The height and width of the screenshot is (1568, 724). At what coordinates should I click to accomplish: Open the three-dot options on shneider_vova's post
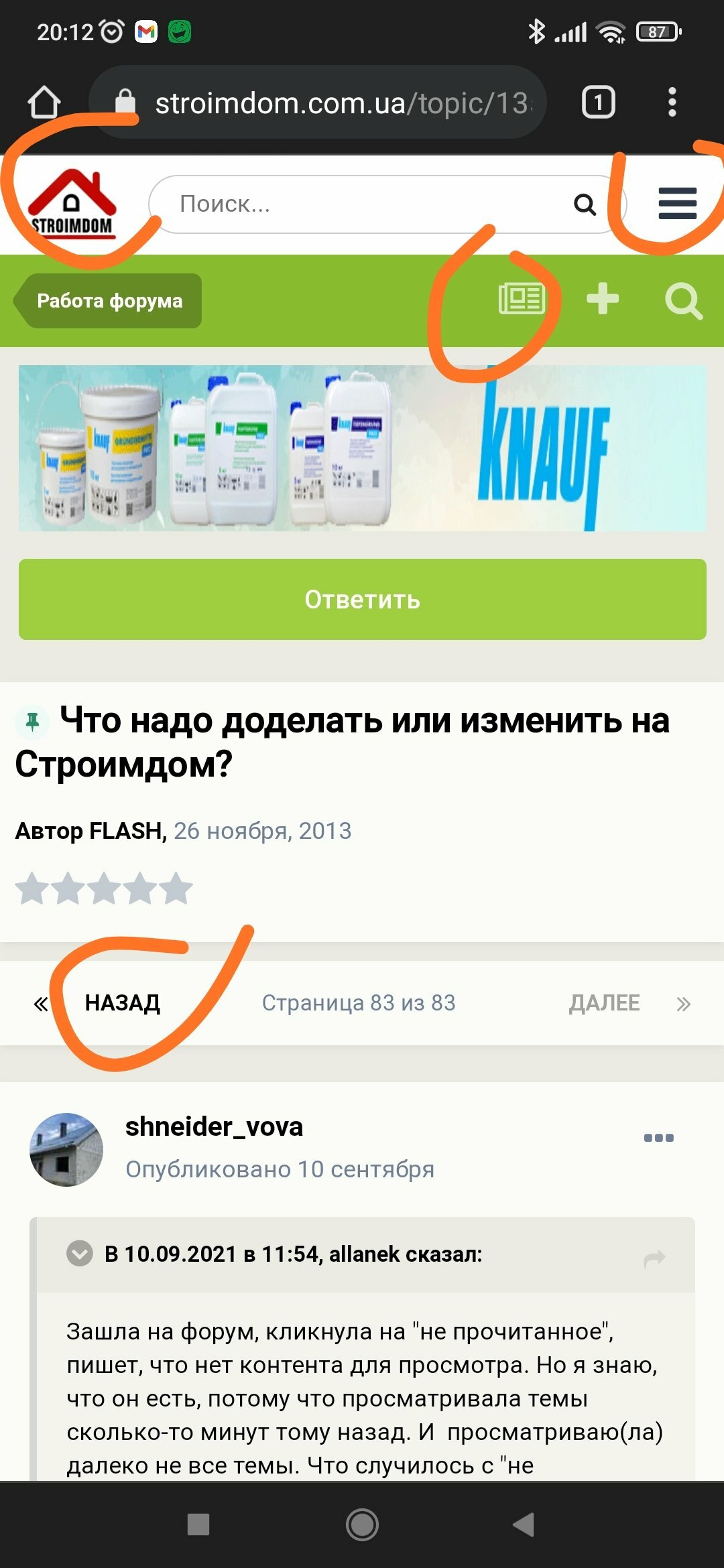[x=659, y=1137]
